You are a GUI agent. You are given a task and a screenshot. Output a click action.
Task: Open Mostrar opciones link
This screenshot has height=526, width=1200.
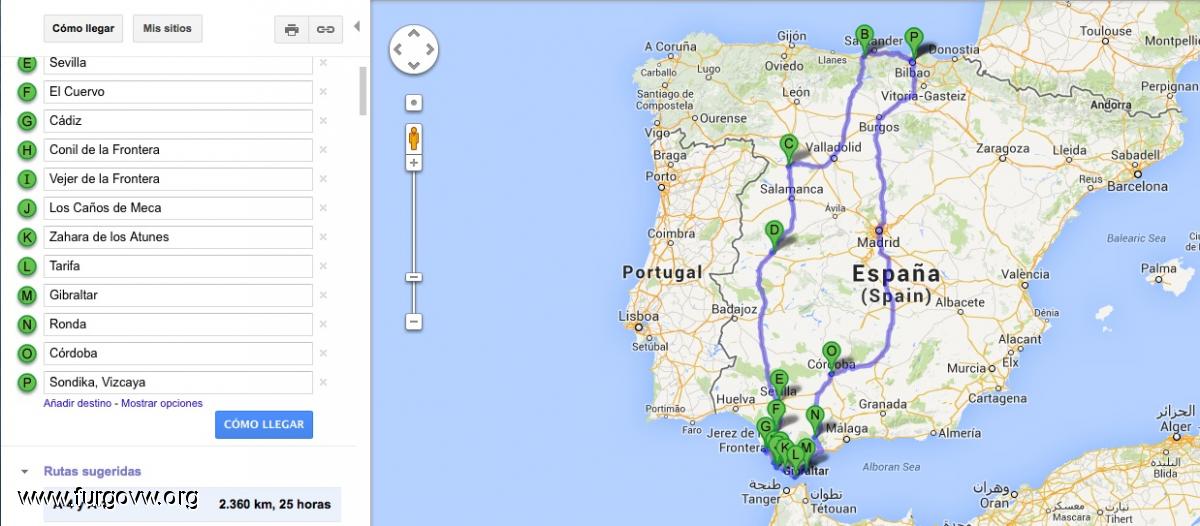point(162,404)
